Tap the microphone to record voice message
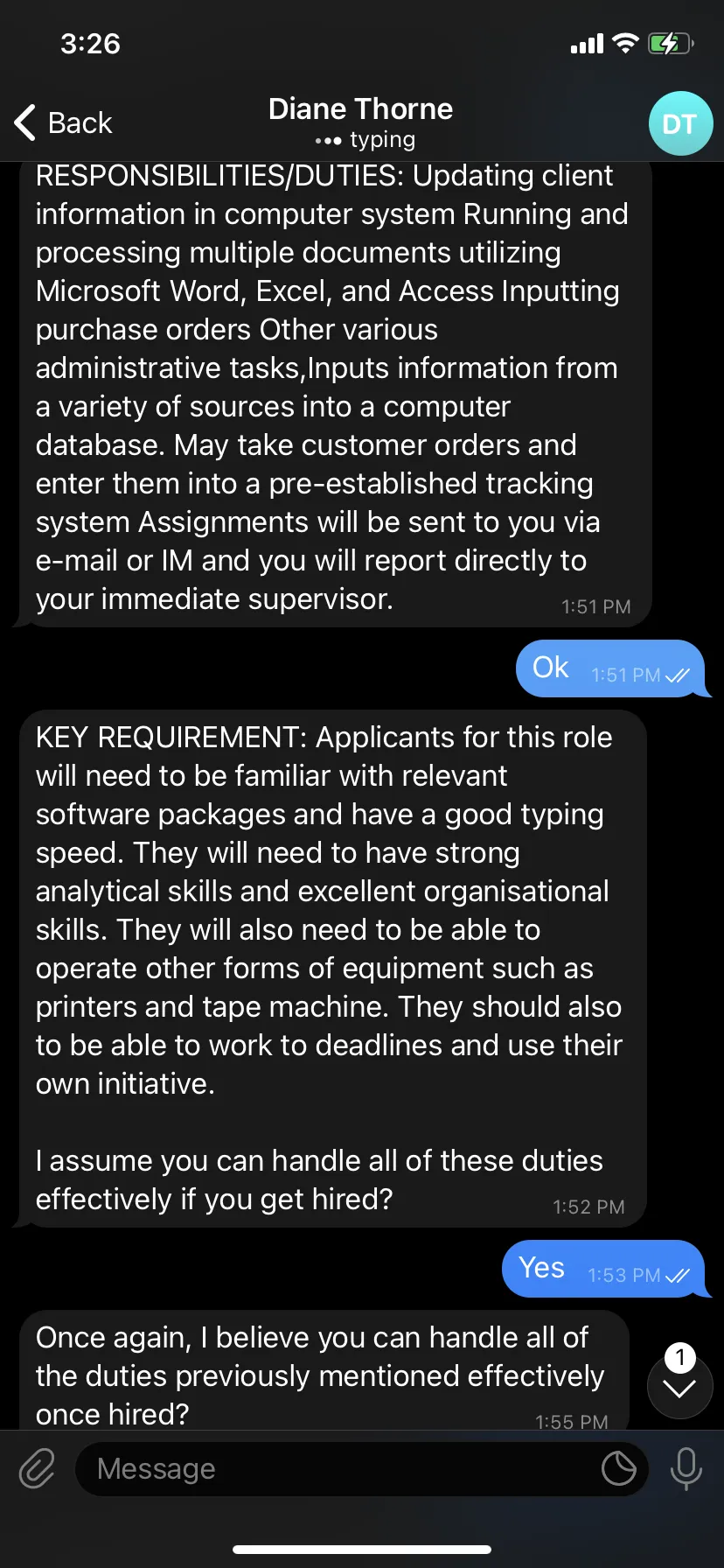 pyautogui.click(x=686, y=1468)
